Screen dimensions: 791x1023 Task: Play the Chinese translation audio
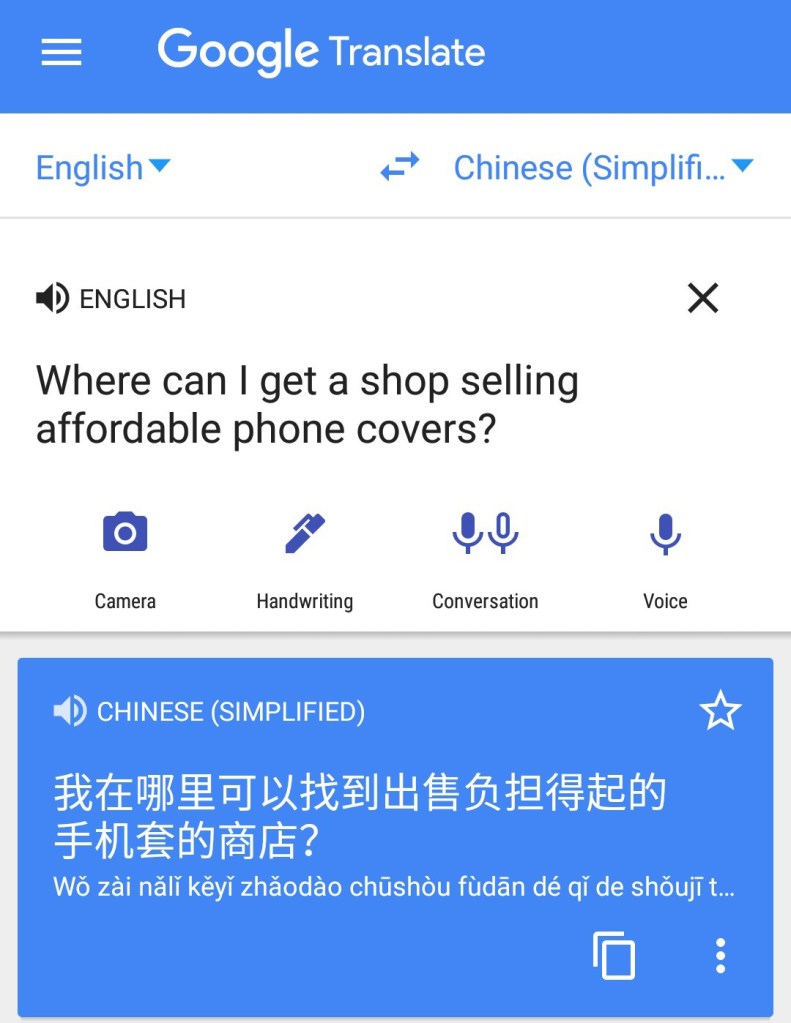click(x=69, y=712)
